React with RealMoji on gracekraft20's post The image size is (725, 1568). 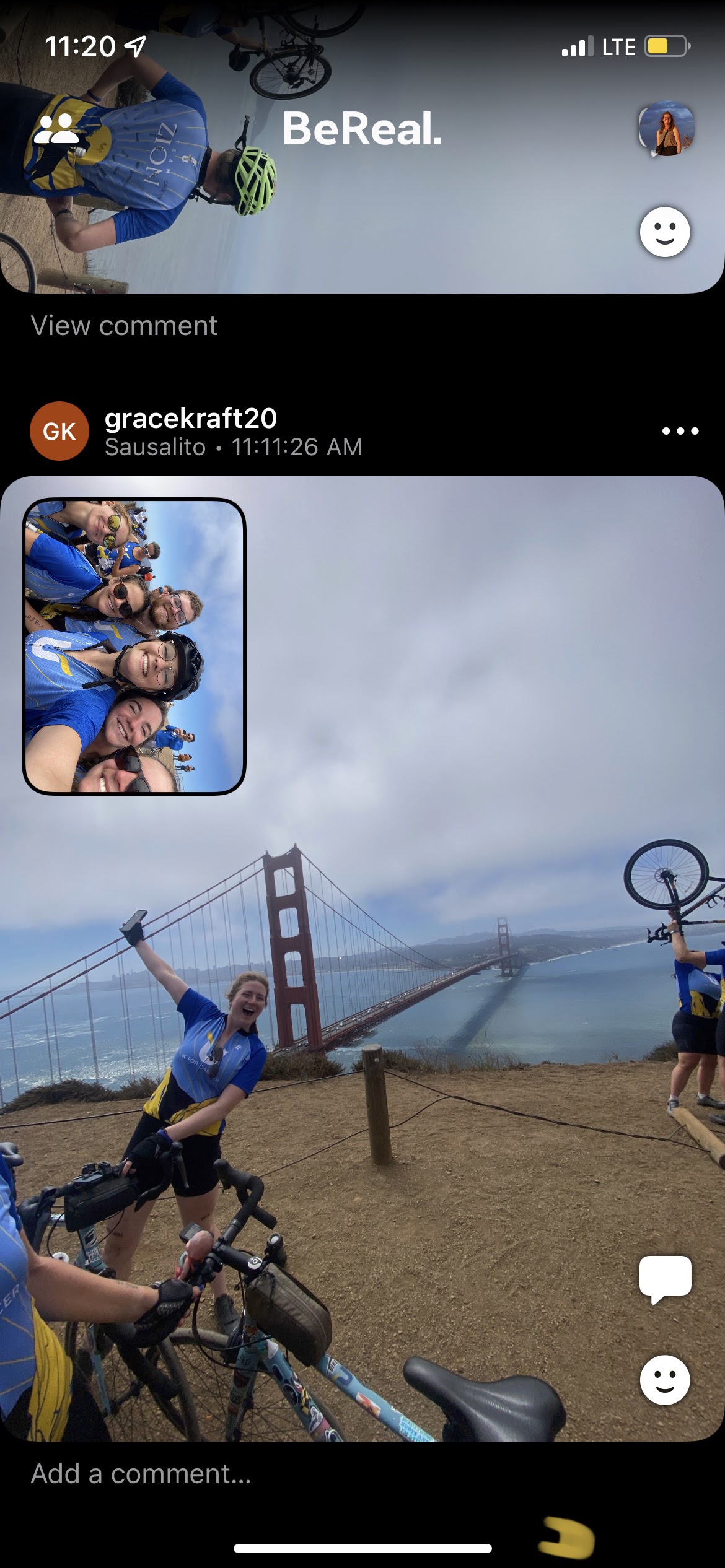(665, 1380)
